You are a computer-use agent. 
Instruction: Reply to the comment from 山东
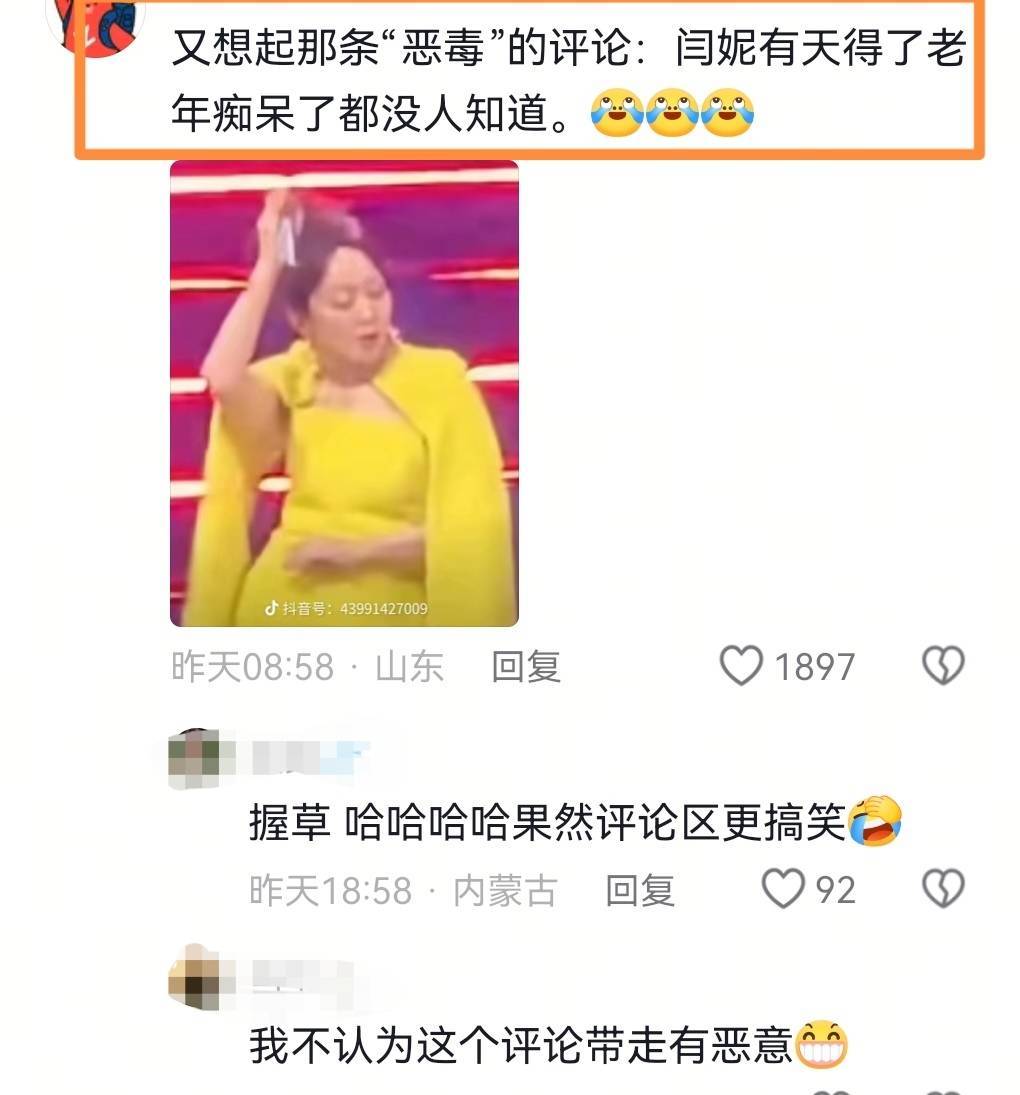click(x=526, y=667)
